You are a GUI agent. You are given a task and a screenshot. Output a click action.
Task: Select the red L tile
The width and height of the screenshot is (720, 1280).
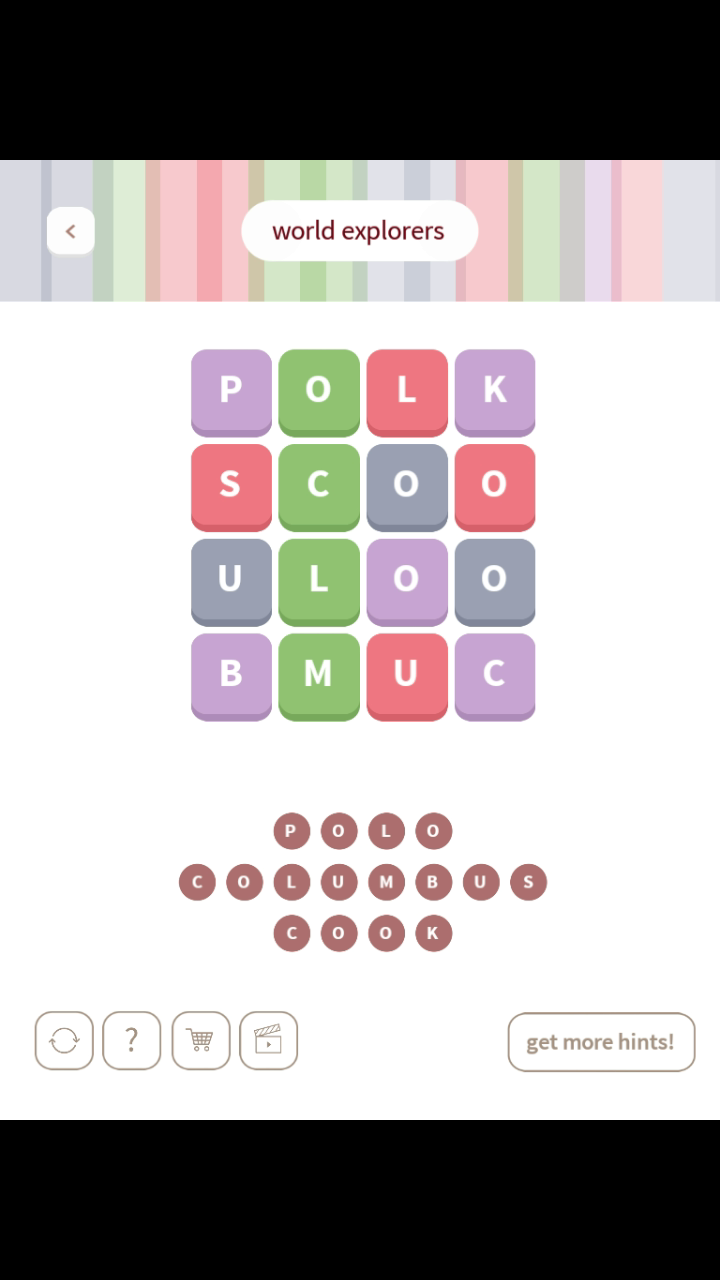407,390
